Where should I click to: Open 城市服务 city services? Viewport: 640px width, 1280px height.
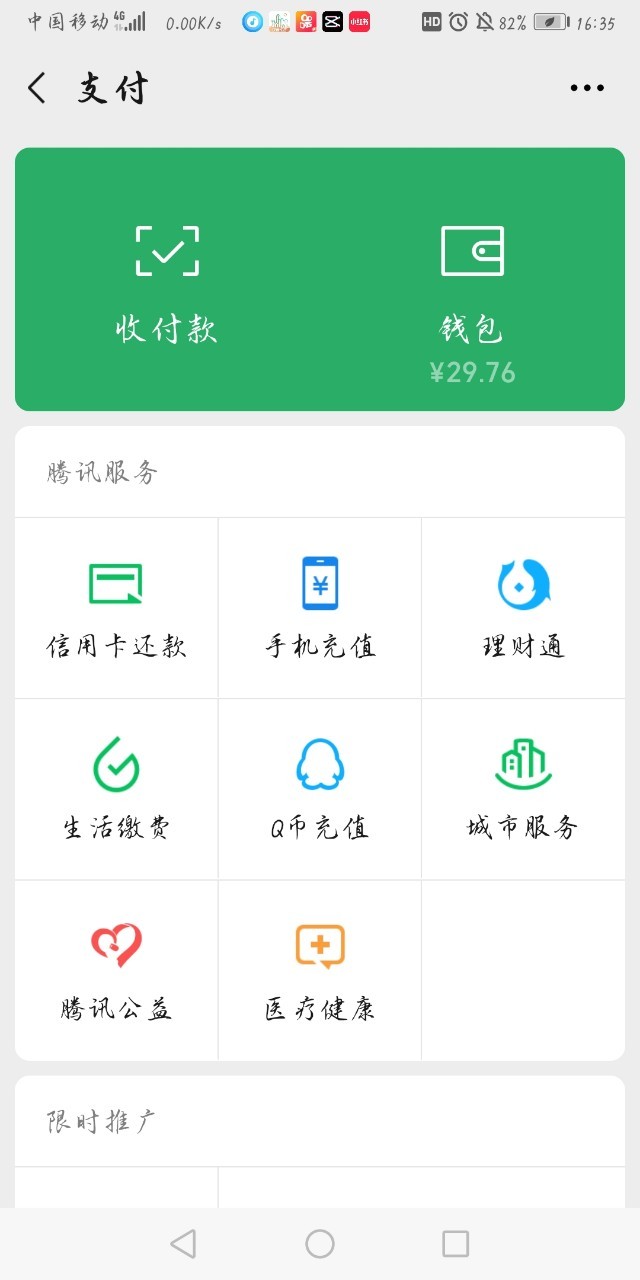pyautogui.click(x=523, y=789)
